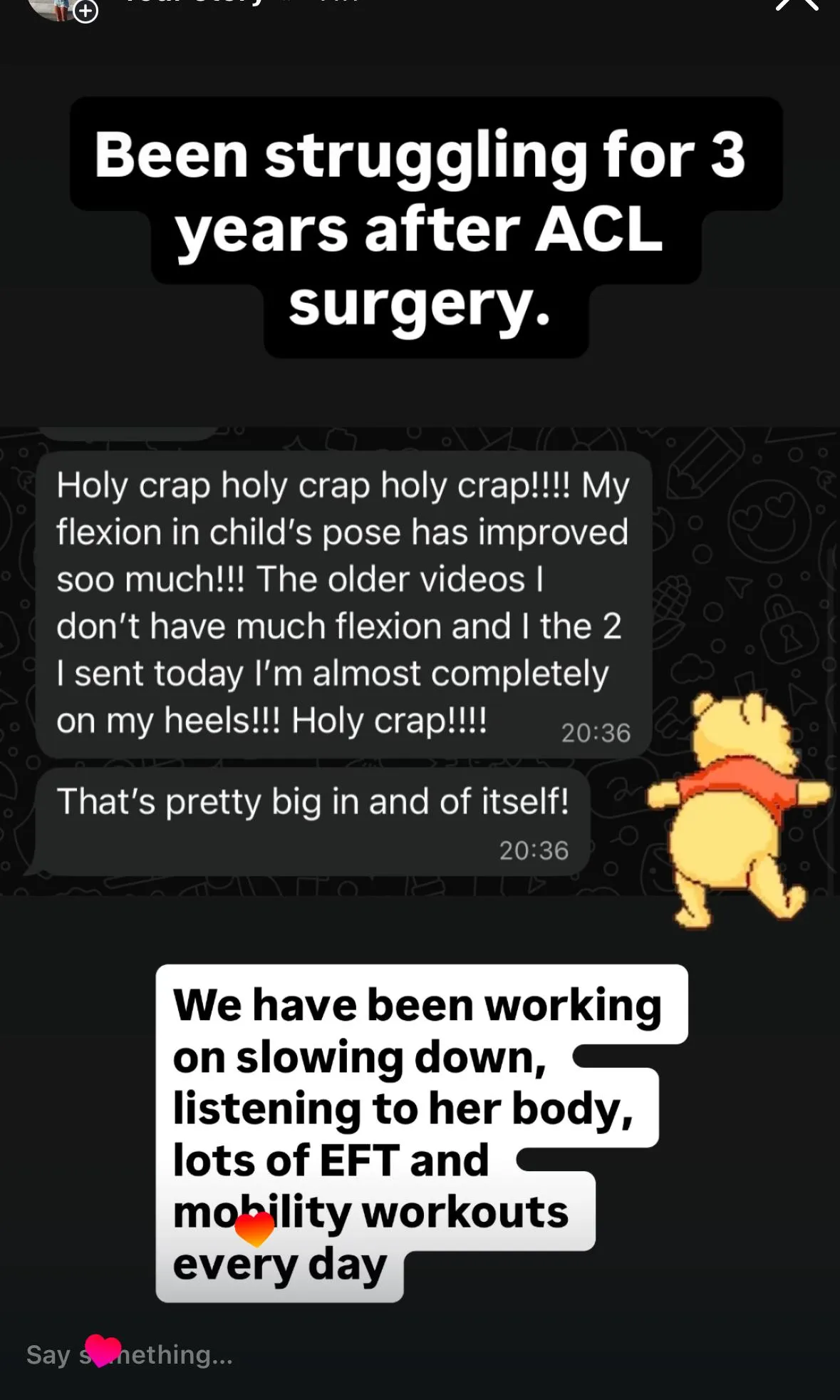Close the story viewer
The width and height of the screenshot is (840, 1400).
click(796, 4)
